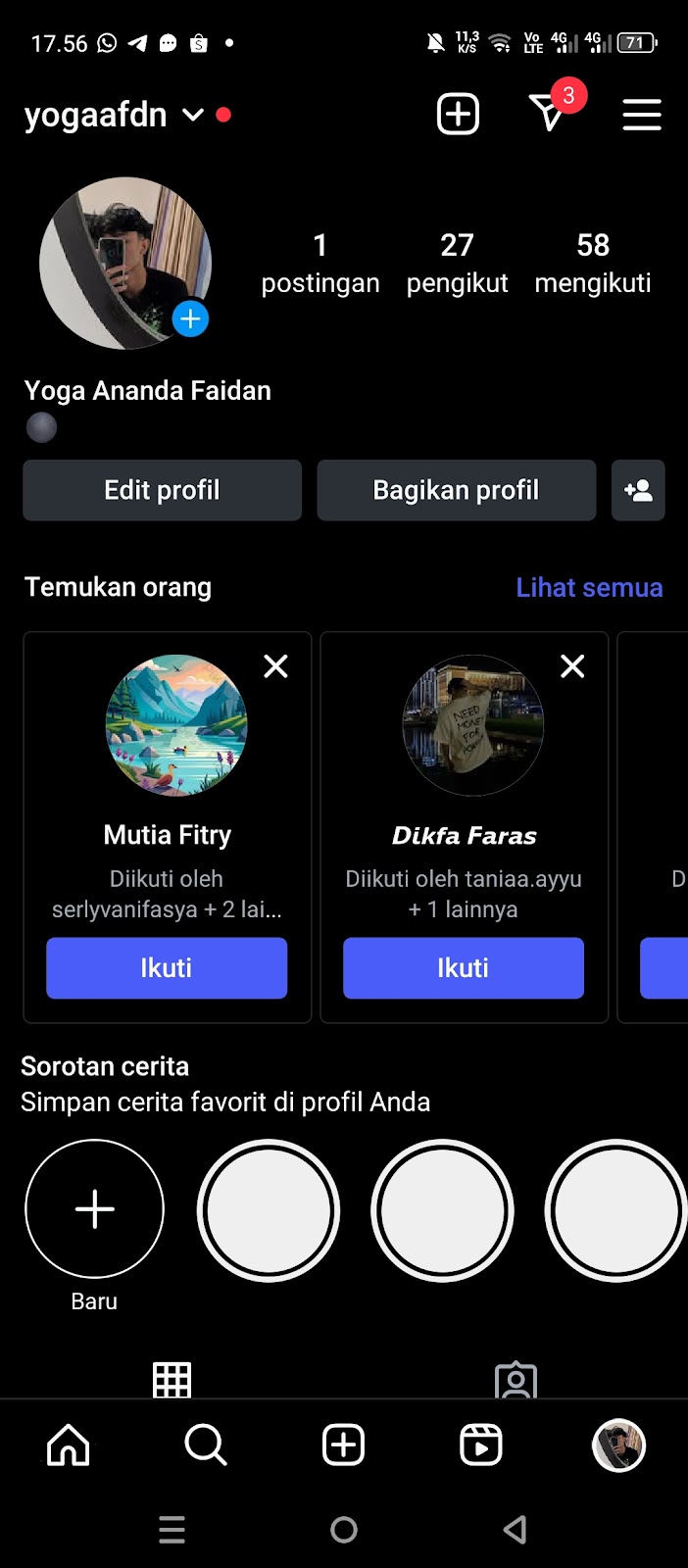Share profile via Bagikan profil
This screenshot has width=688, height=1568.
click(x=457, y=490)
